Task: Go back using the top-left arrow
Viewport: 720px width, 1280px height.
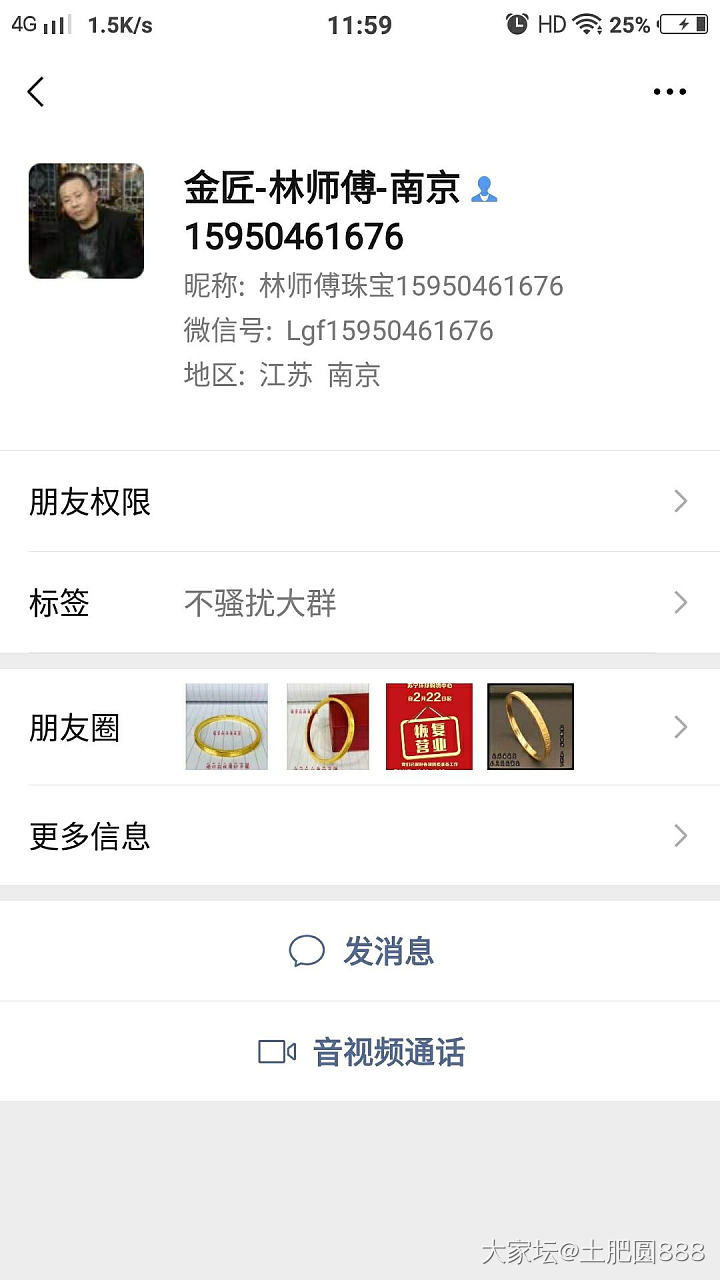Action: (36, 92)
